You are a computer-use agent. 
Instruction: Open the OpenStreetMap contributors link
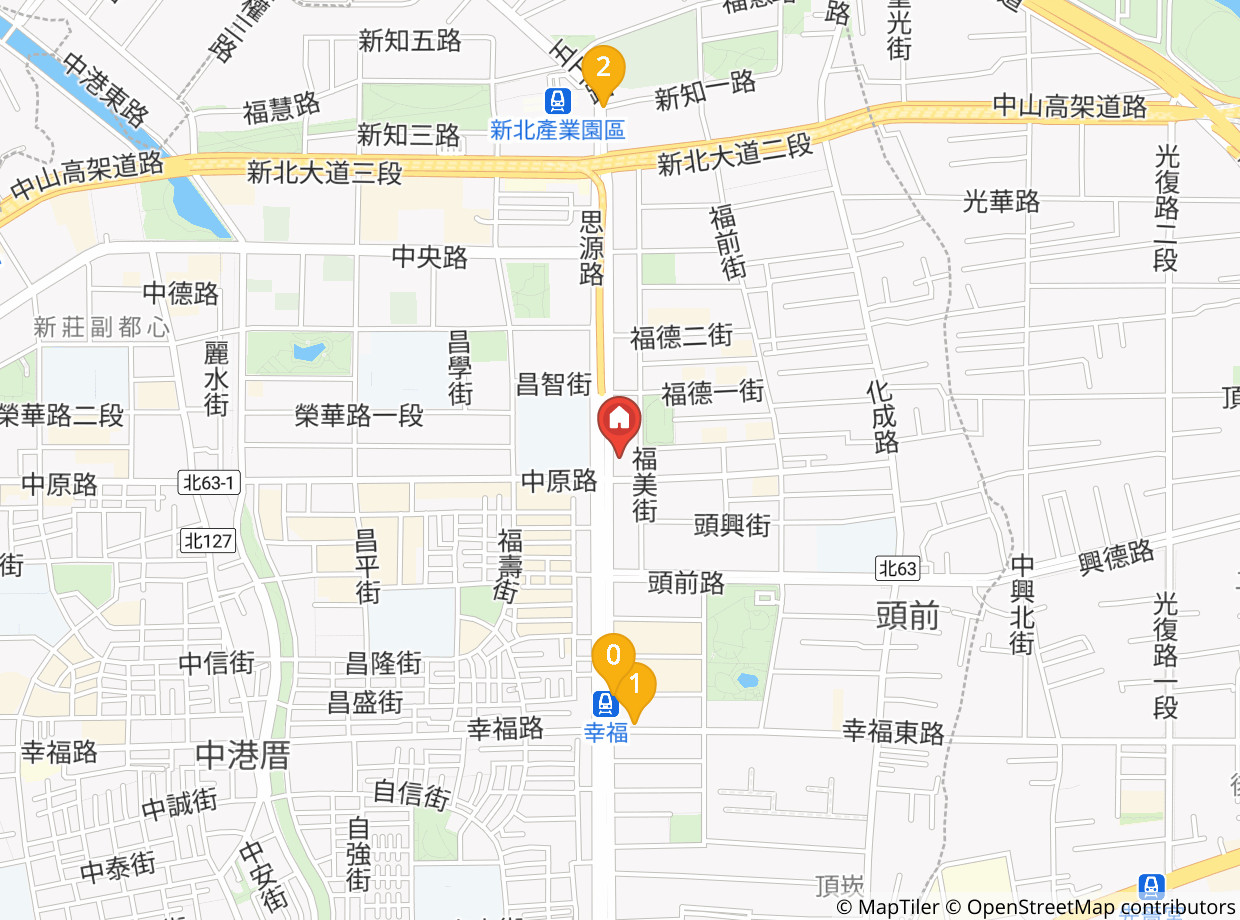click(1089, 907)
